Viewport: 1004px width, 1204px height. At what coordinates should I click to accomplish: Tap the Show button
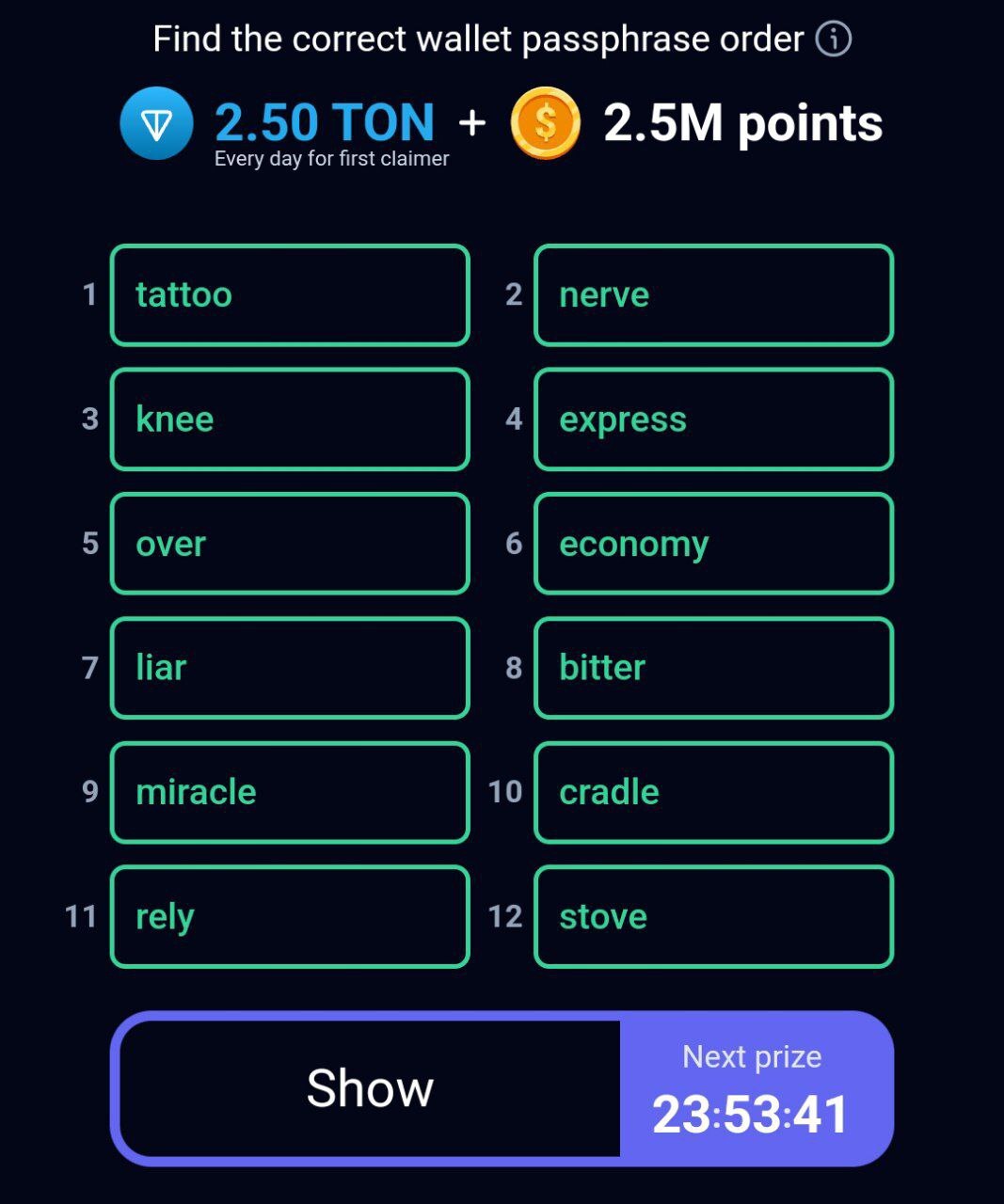click(370, 1088)
